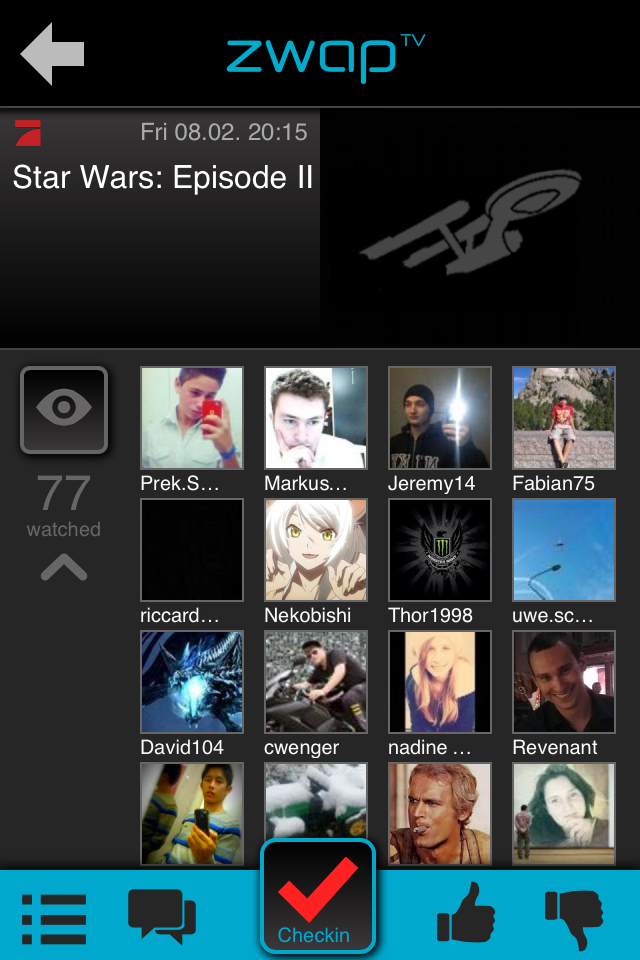Open Prek.S… user profile
Screen dimensions: 640x960
click(x=192, y=418)
